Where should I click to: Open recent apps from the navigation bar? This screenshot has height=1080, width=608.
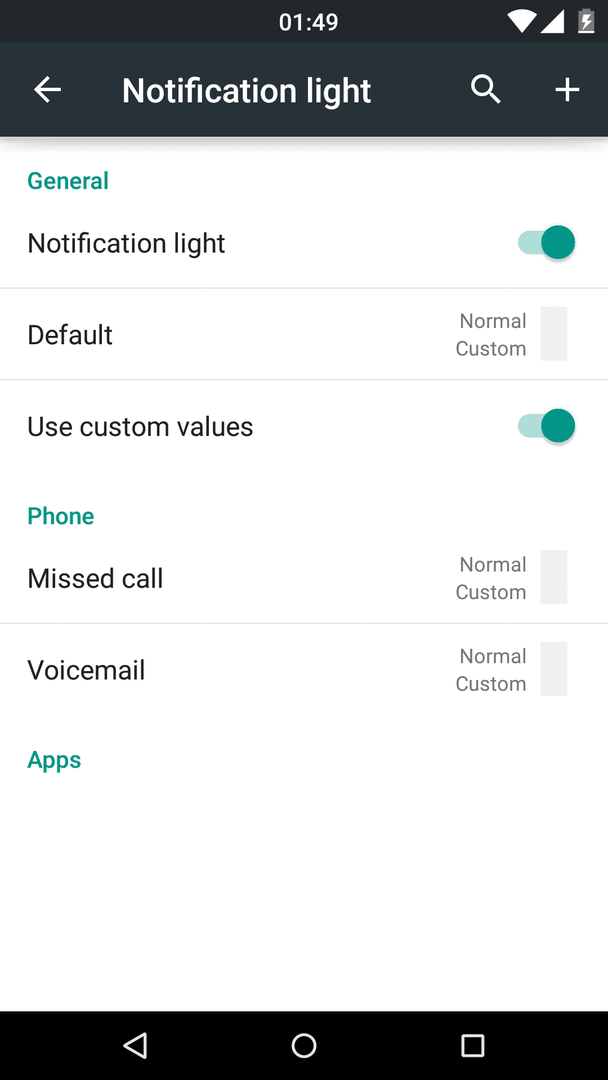pyautogui.click(x=472, y=1045)
